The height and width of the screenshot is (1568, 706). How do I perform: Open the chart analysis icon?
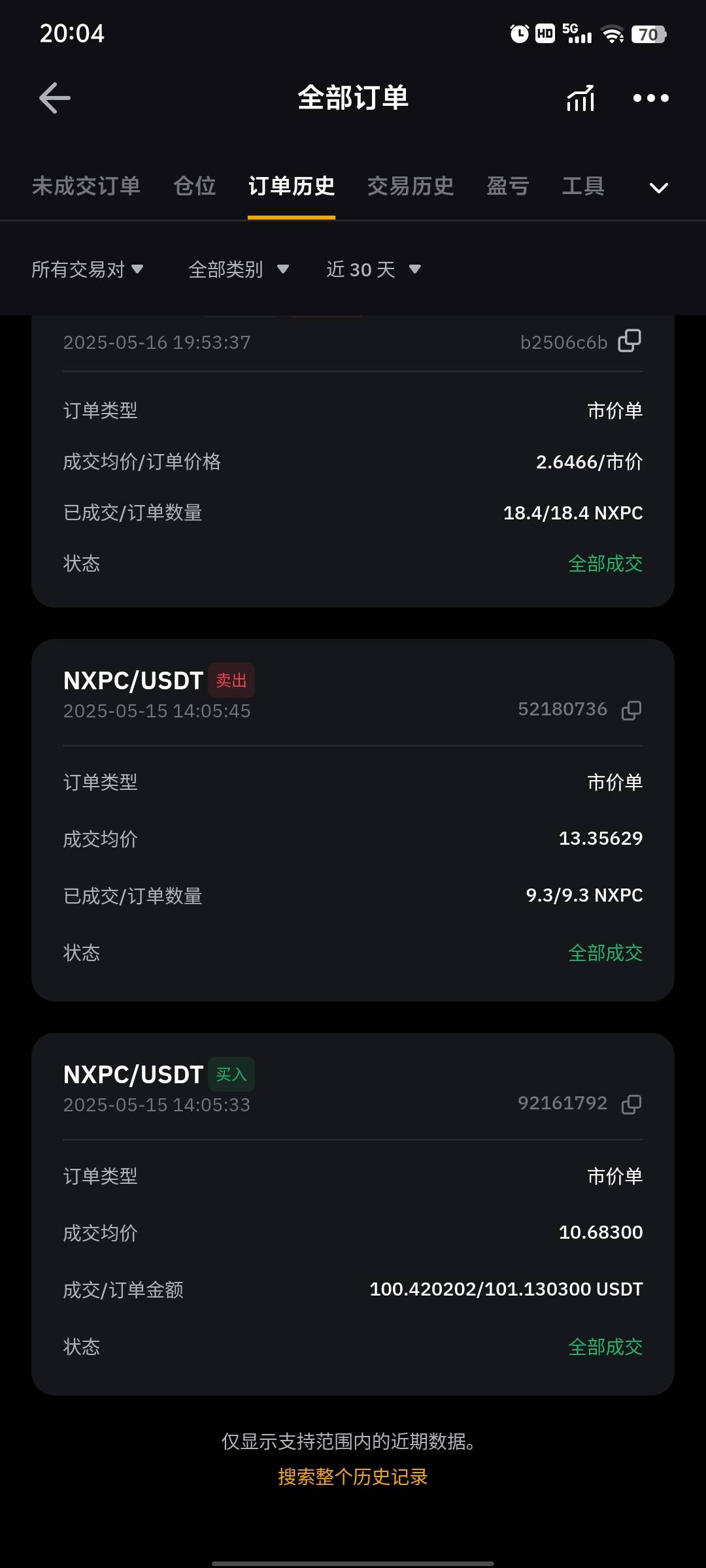pyautogui.click(x=580, y=98)
